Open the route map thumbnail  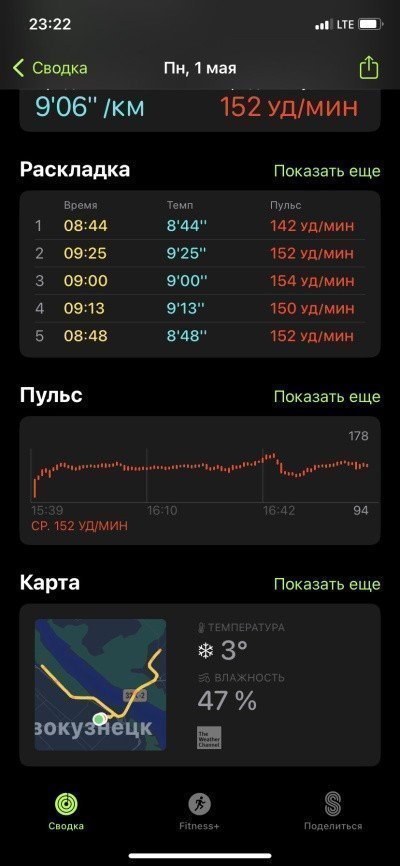click(100, 684)
